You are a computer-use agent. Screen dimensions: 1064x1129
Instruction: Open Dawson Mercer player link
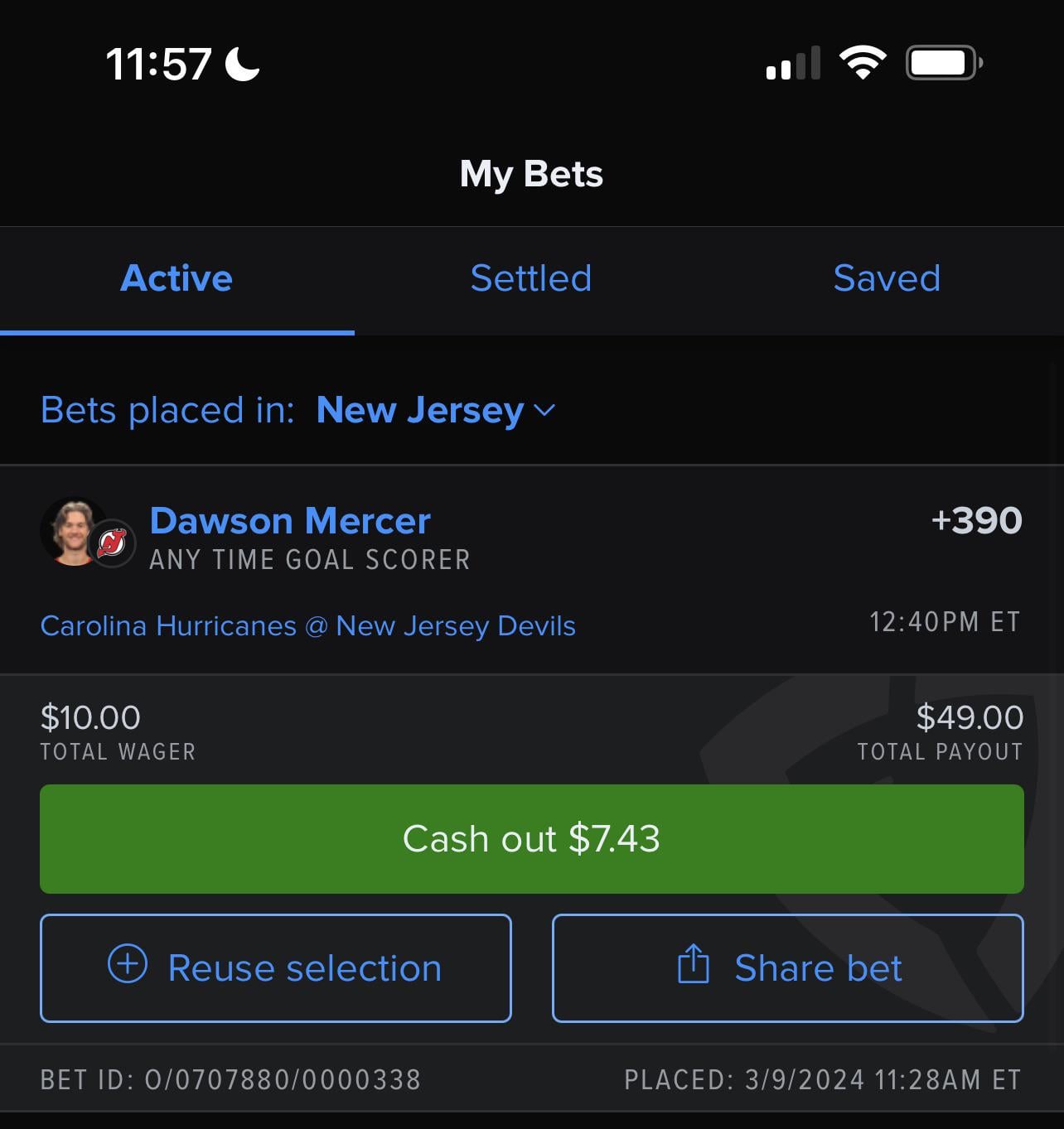(x=290, y=521)
